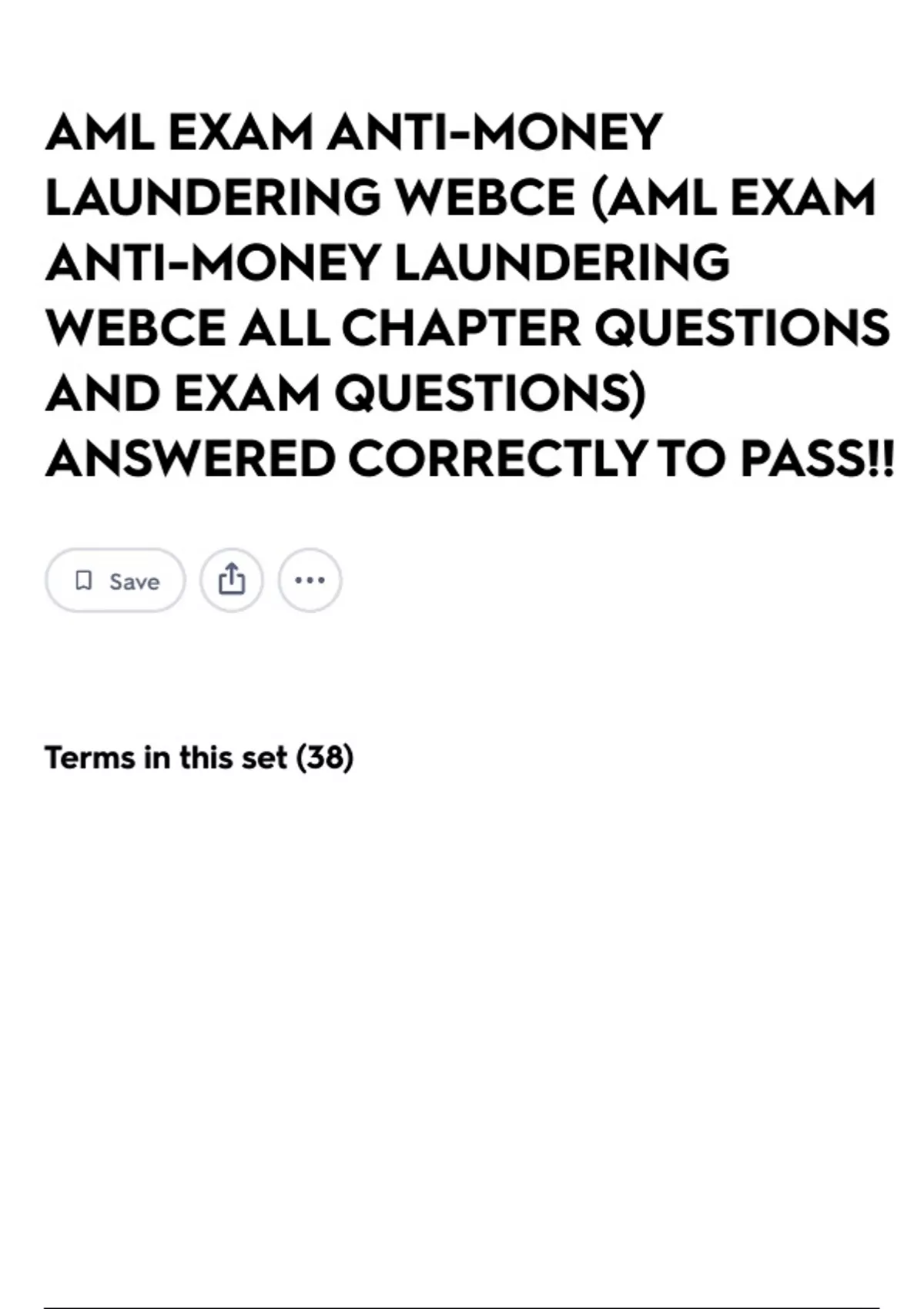Select the upward arrow export icon
The width and height of the screenshot is (924, 1309).
[231, 581]
